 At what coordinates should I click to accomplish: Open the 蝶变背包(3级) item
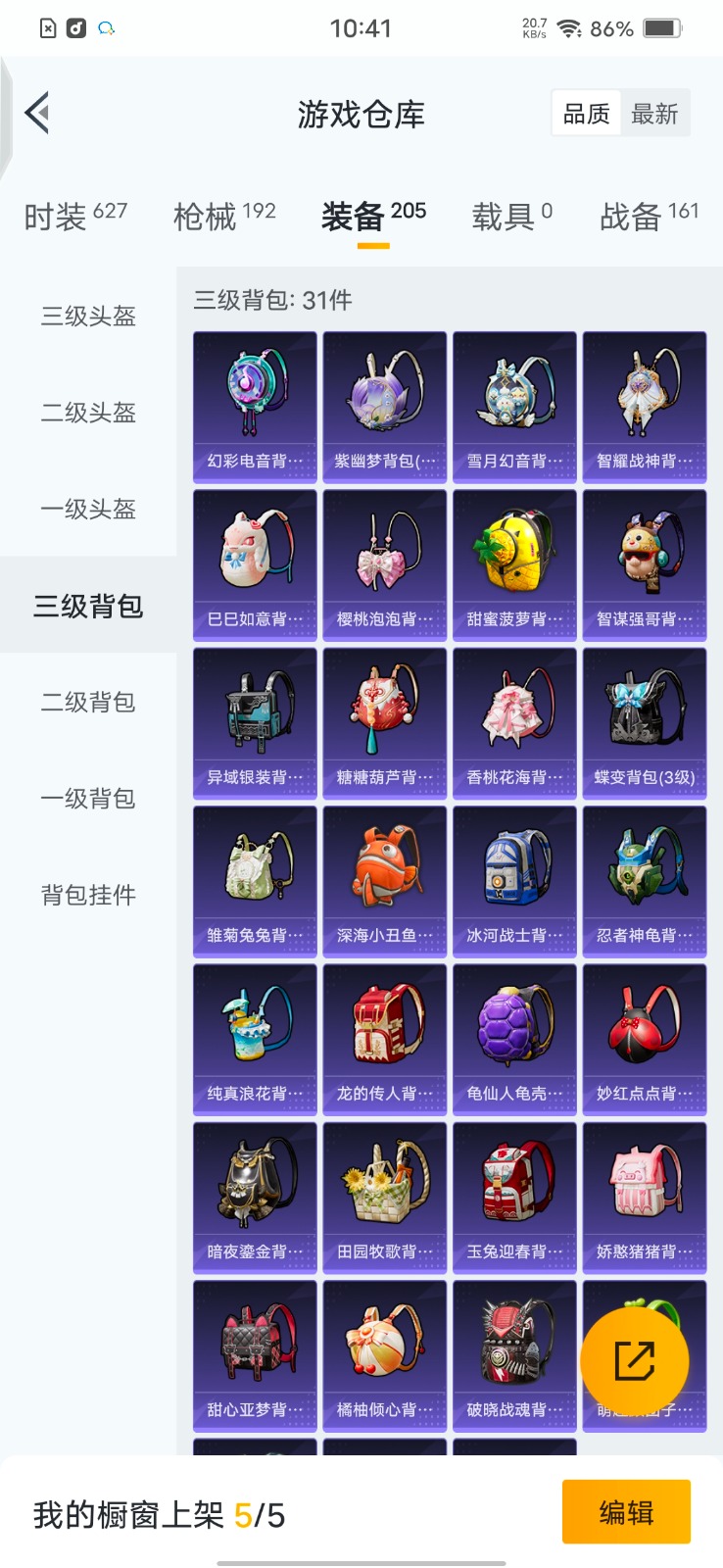point(644,722)
